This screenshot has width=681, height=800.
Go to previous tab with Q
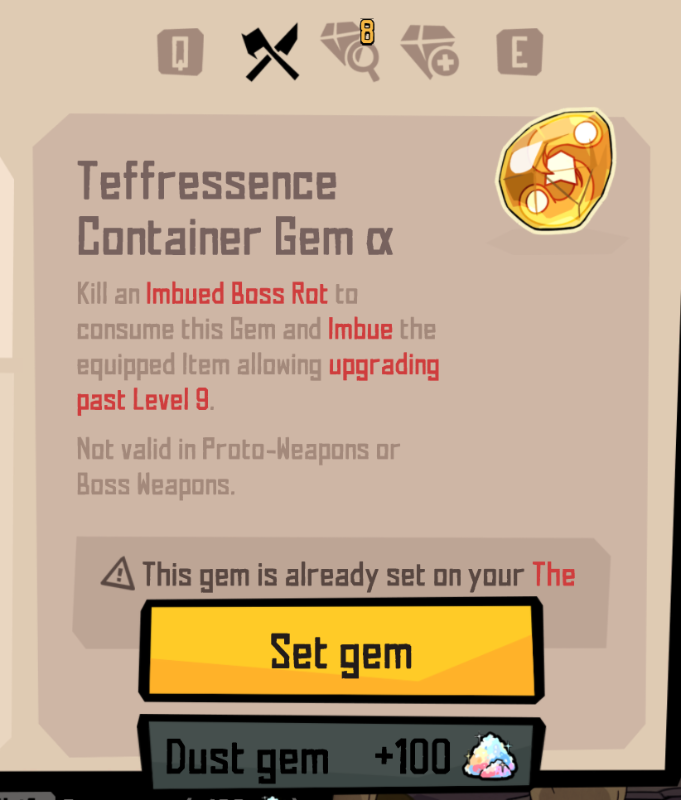(180, 53)
